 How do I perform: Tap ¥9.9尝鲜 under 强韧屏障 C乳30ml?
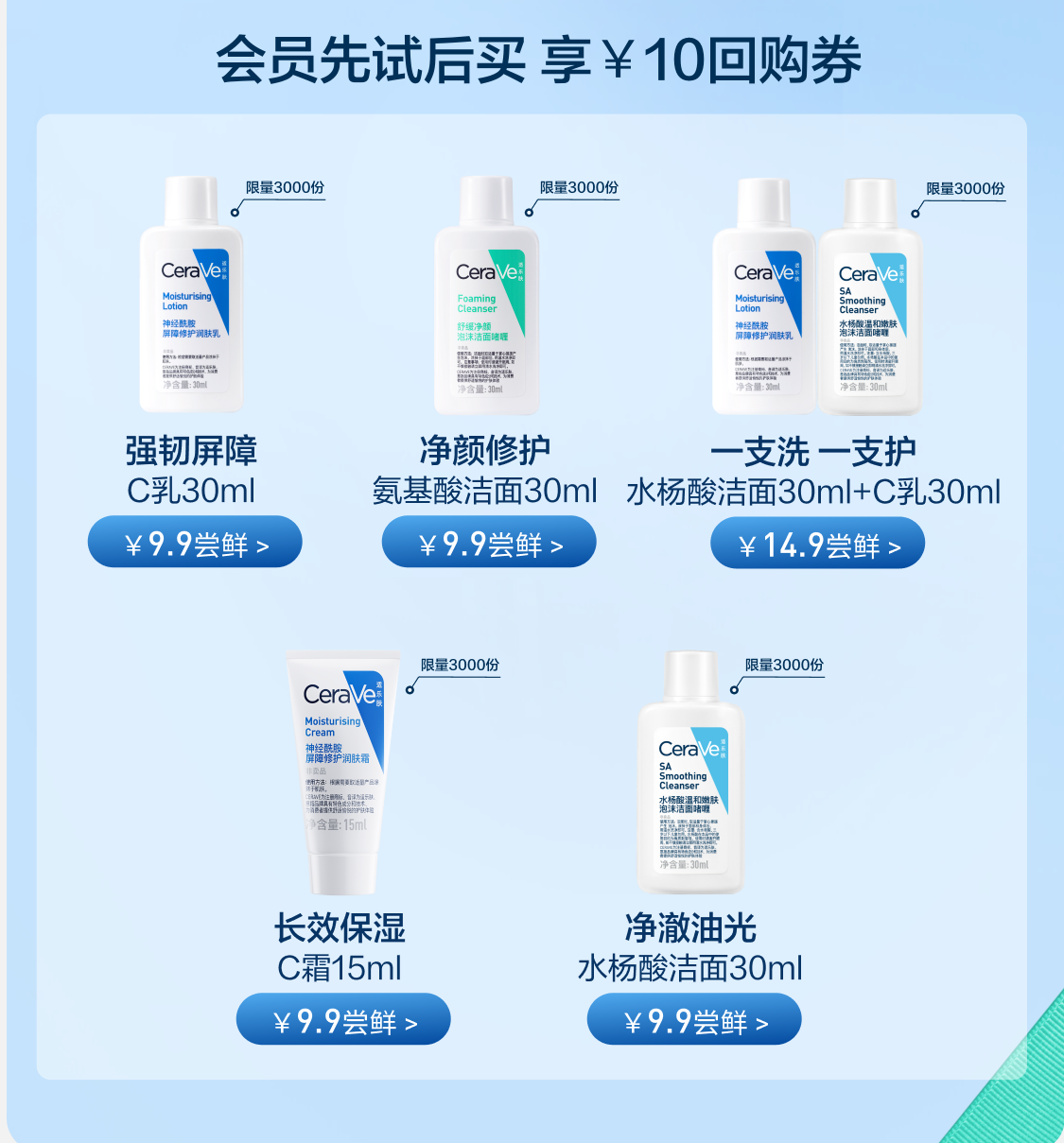(x=195, y=543)
